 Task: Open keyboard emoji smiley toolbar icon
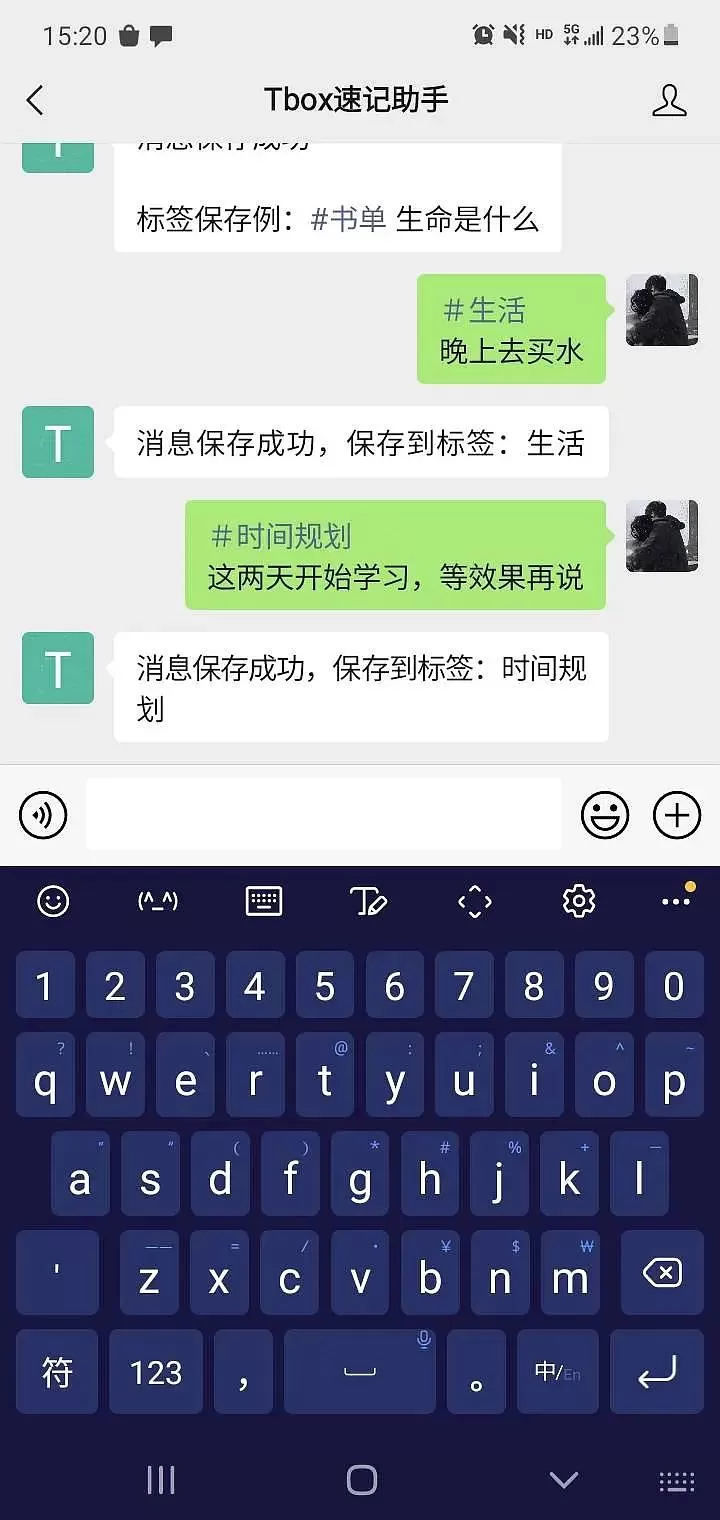point(53,901)
